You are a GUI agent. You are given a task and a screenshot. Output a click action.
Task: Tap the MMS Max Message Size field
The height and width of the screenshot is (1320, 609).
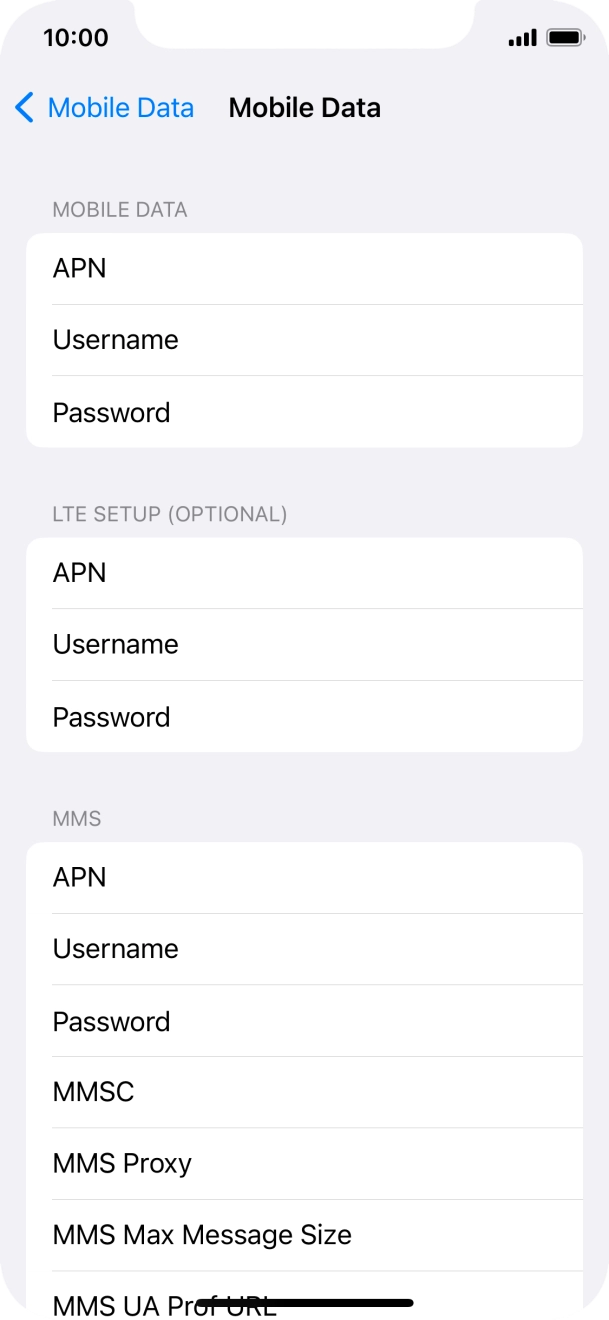tap(304, 1235)
